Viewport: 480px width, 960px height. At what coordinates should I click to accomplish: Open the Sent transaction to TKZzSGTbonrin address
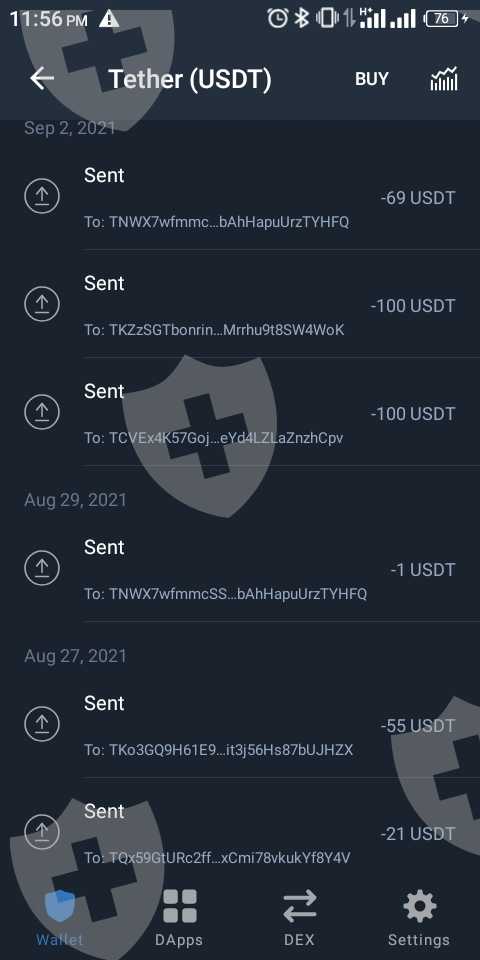pos(240,304)
